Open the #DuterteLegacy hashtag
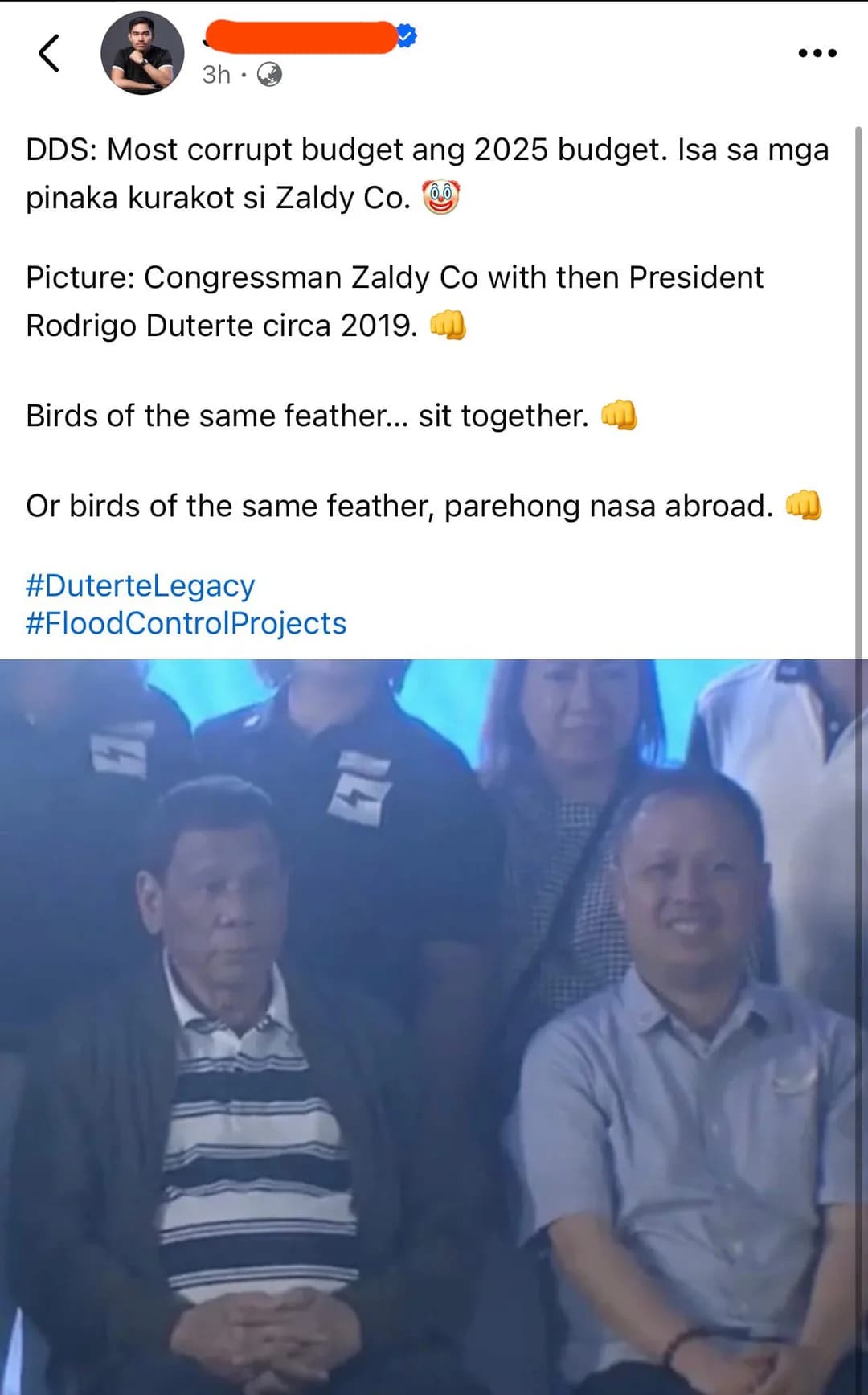868x1395 pixels. (140, 585)
